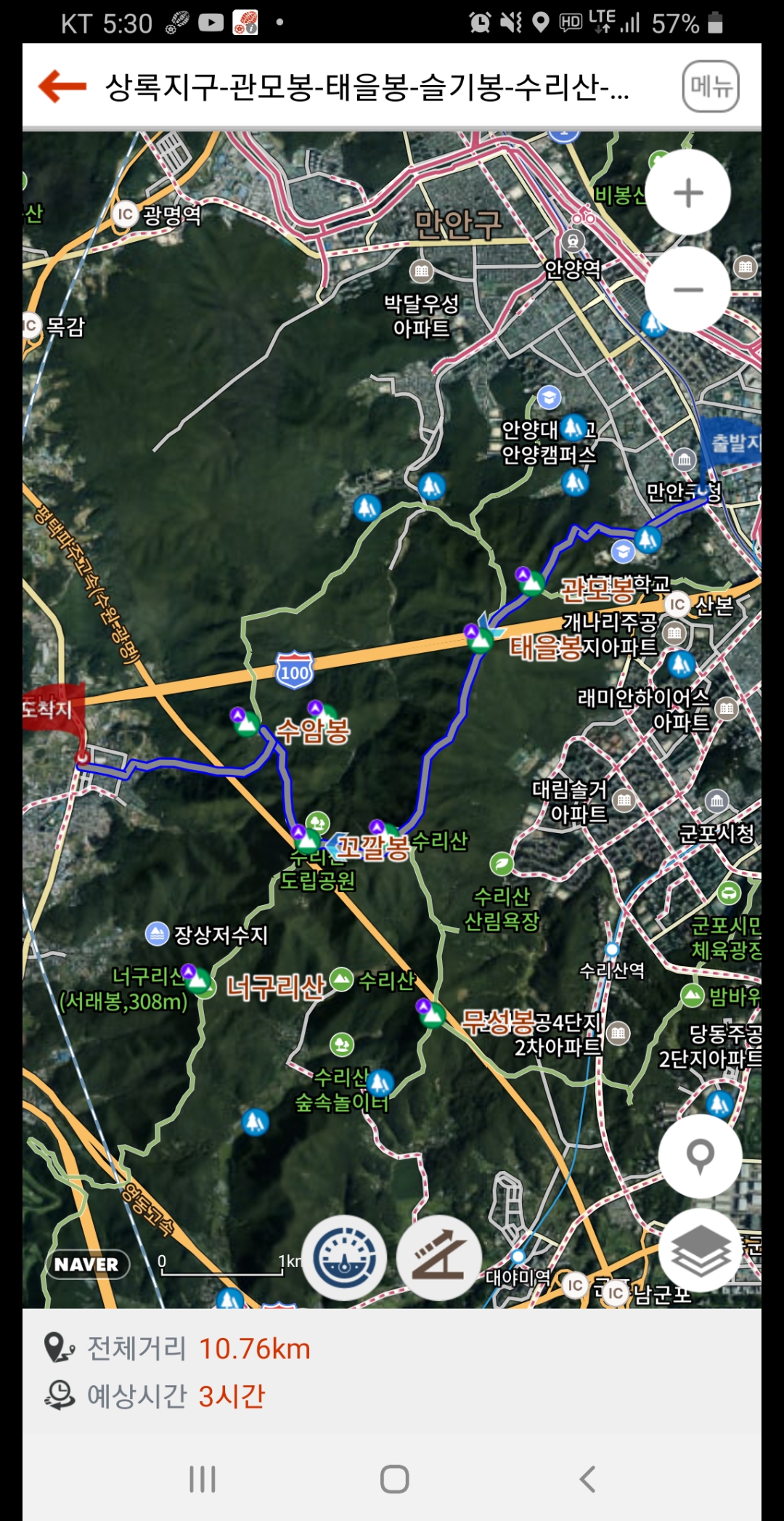
Task: Go back using the red arrow
Action: pyautogui.click(x=62, y=86)
